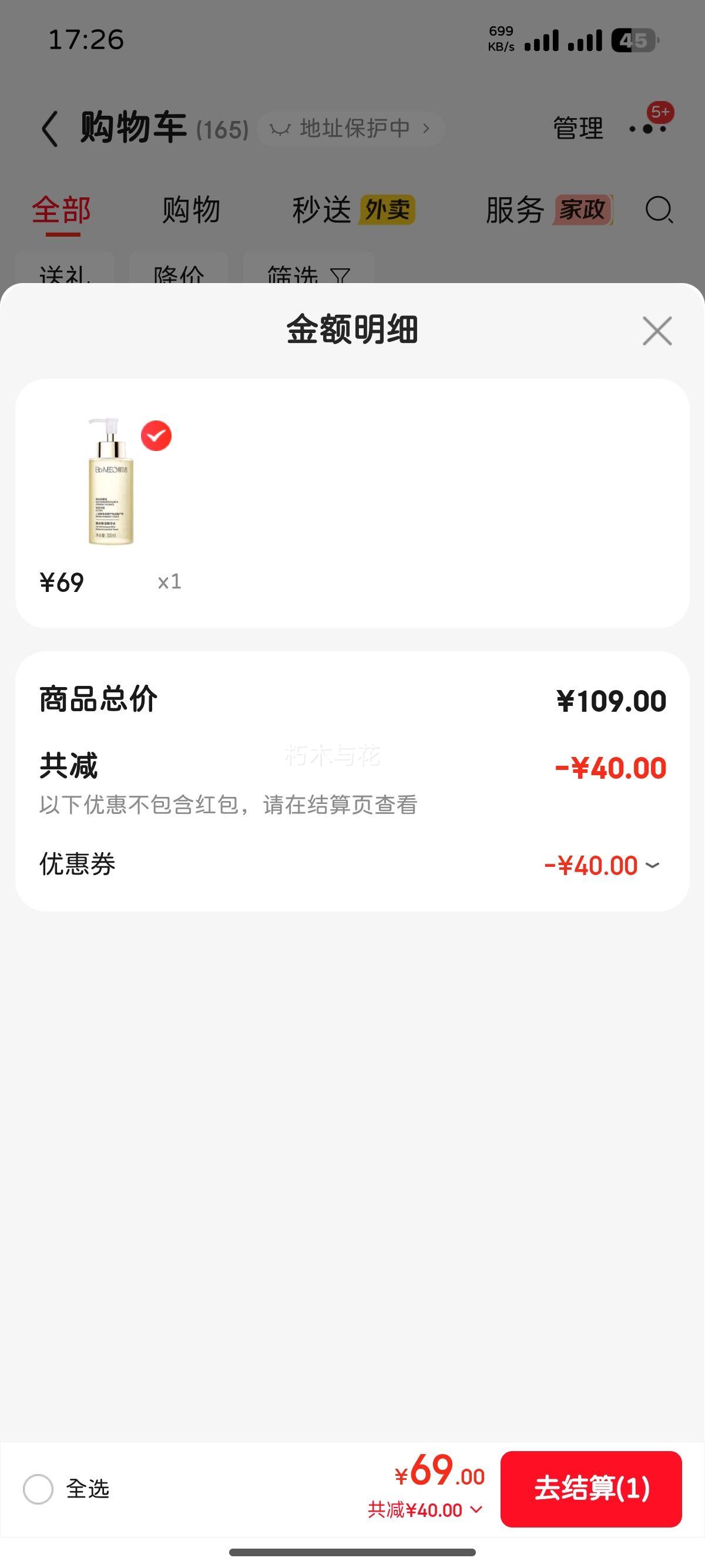Toggle the 全选 select-all checkbox

point(38,1489)
